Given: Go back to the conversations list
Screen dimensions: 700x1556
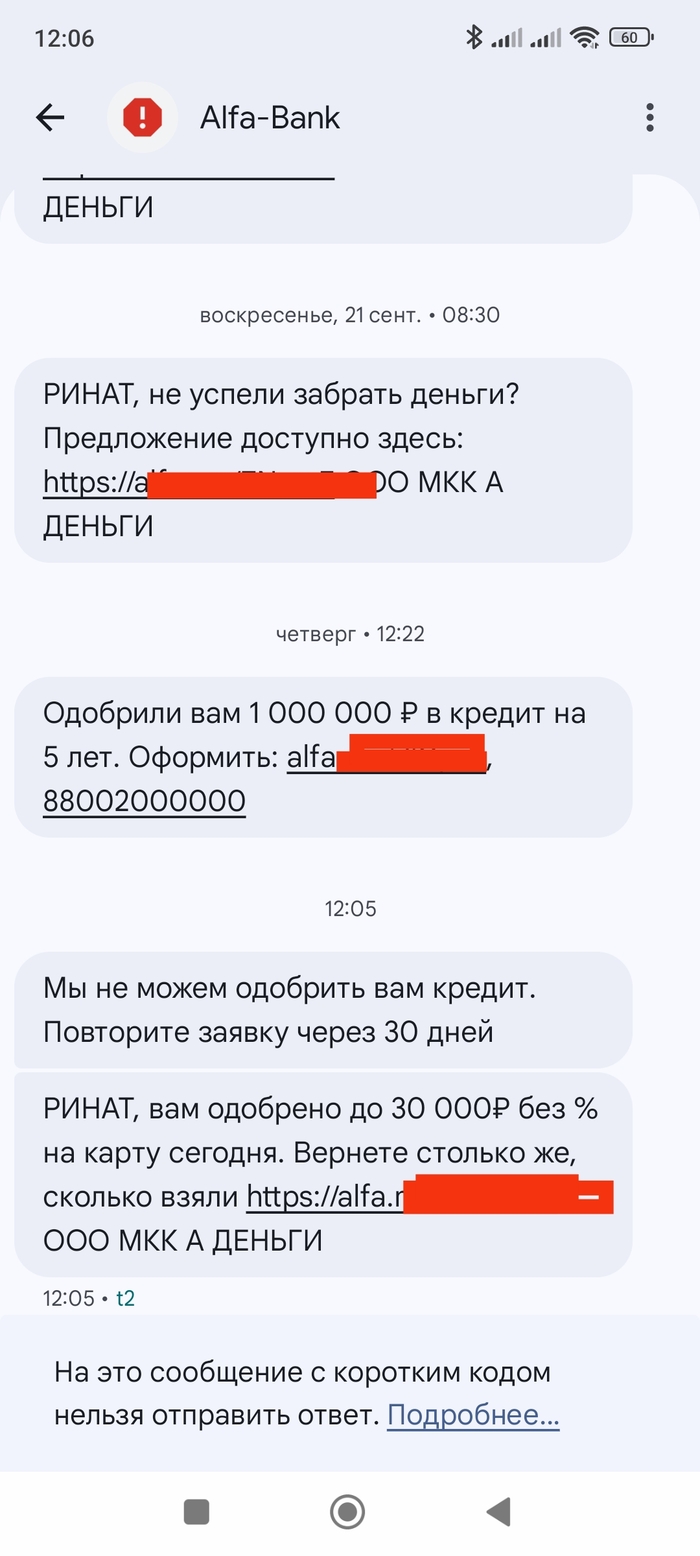Looking at the screenshot, I should (49, 118).
